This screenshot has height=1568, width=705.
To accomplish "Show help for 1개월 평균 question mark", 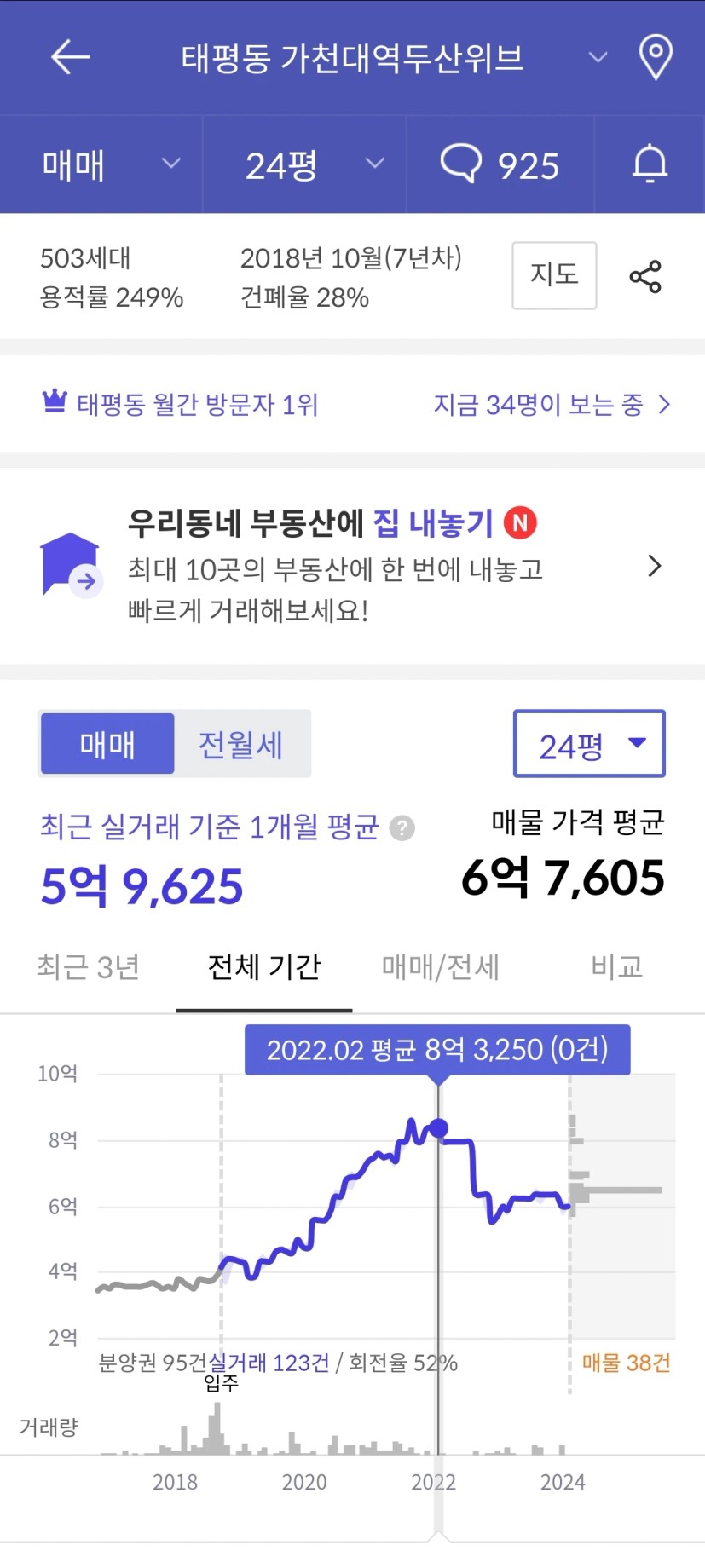I will coord(402,828).
